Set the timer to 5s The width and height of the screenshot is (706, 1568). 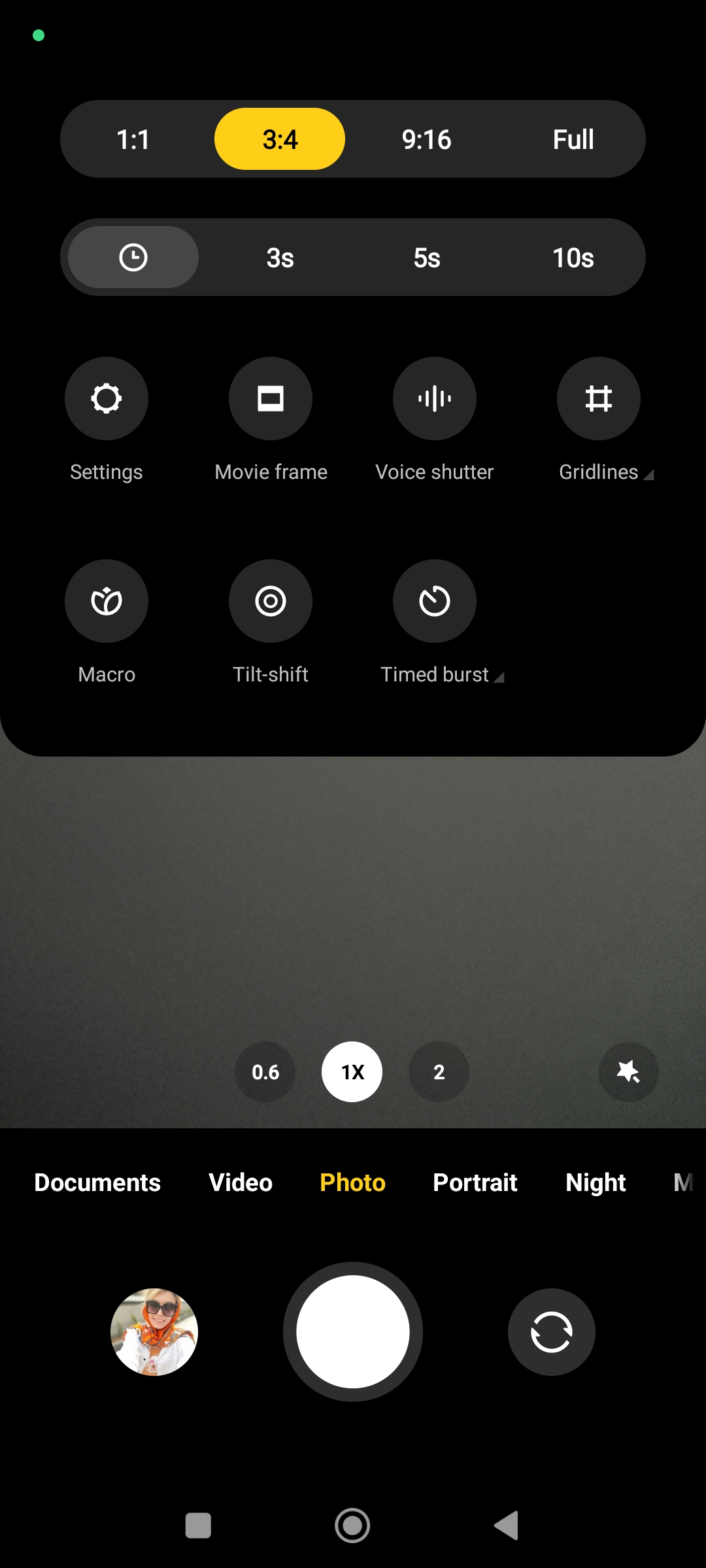(426, 257)
